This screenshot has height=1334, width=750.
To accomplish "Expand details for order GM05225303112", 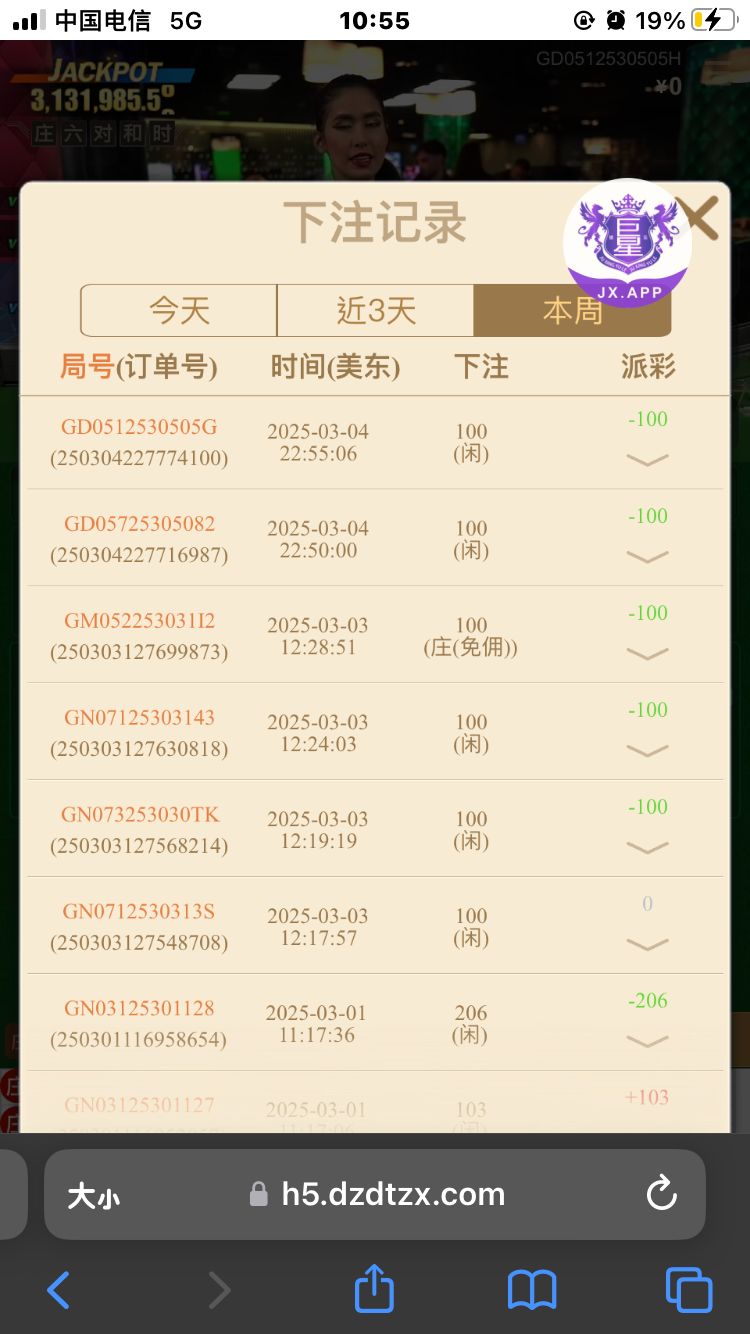I will [x=647, y=654].
